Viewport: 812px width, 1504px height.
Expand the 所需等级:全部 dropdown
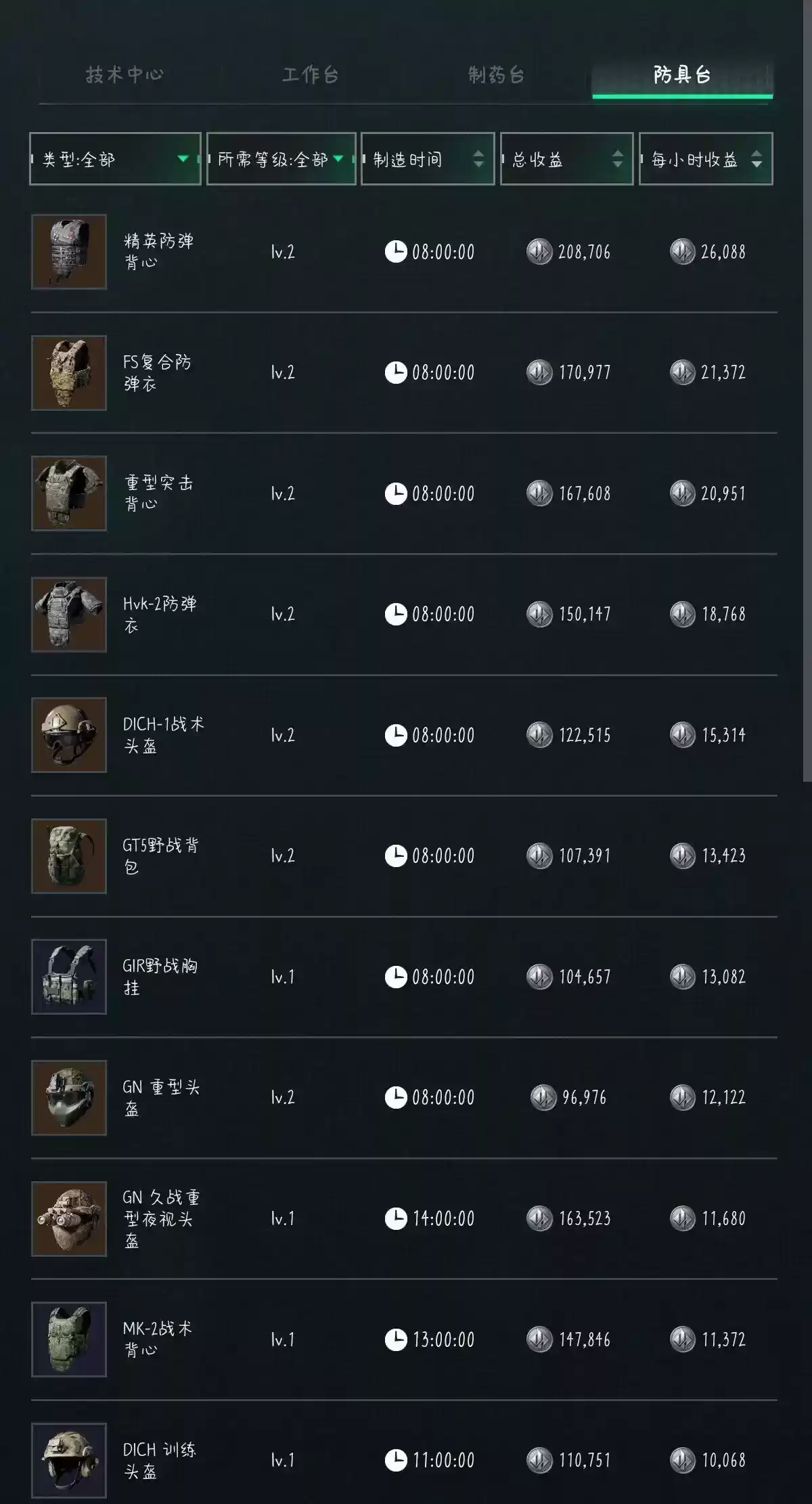pyautogui.click(x=281, y=159)
